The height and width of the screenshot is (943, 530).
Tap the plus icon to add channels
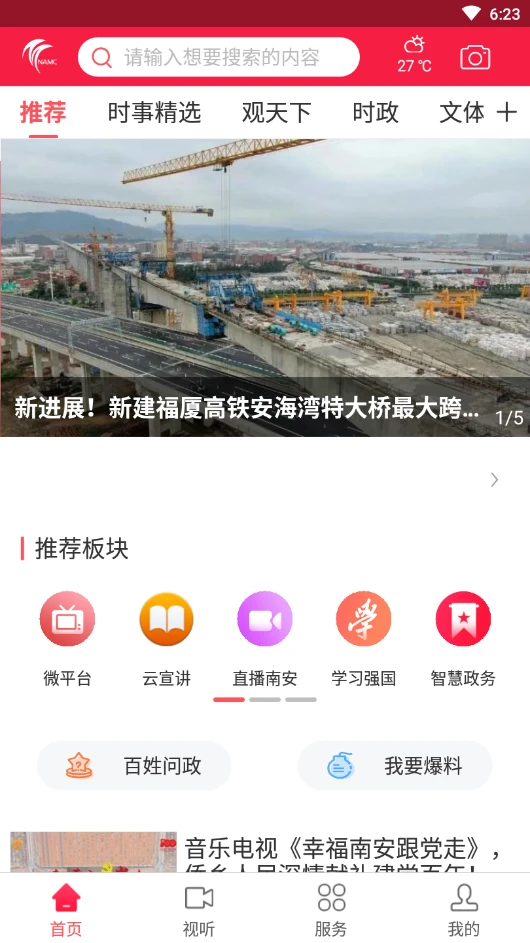507,112
